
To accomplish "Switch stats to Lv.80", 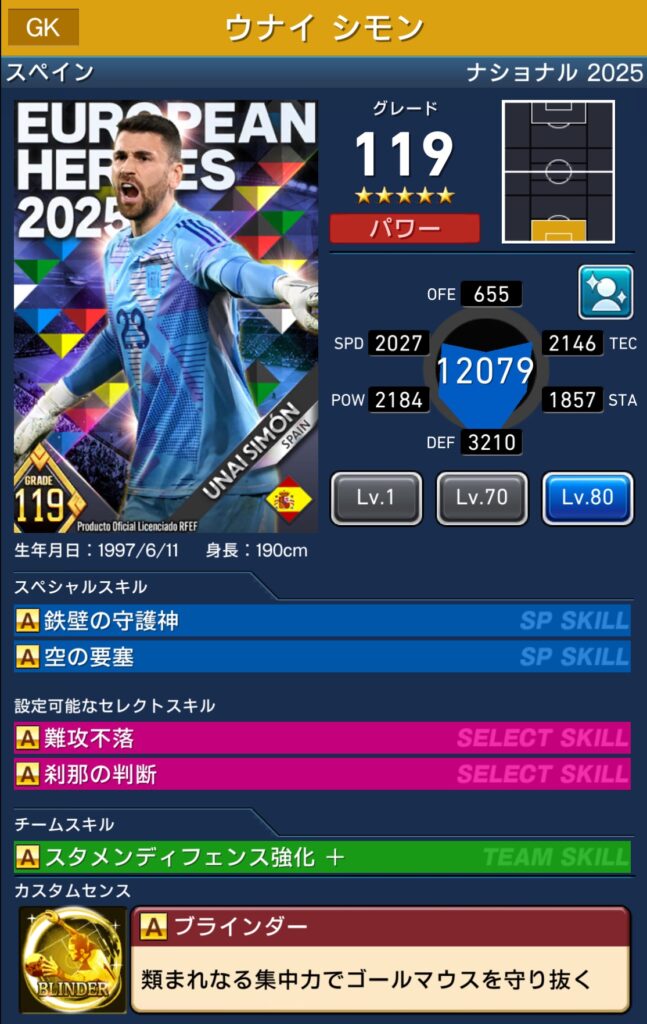I will (x=587, y=498).
